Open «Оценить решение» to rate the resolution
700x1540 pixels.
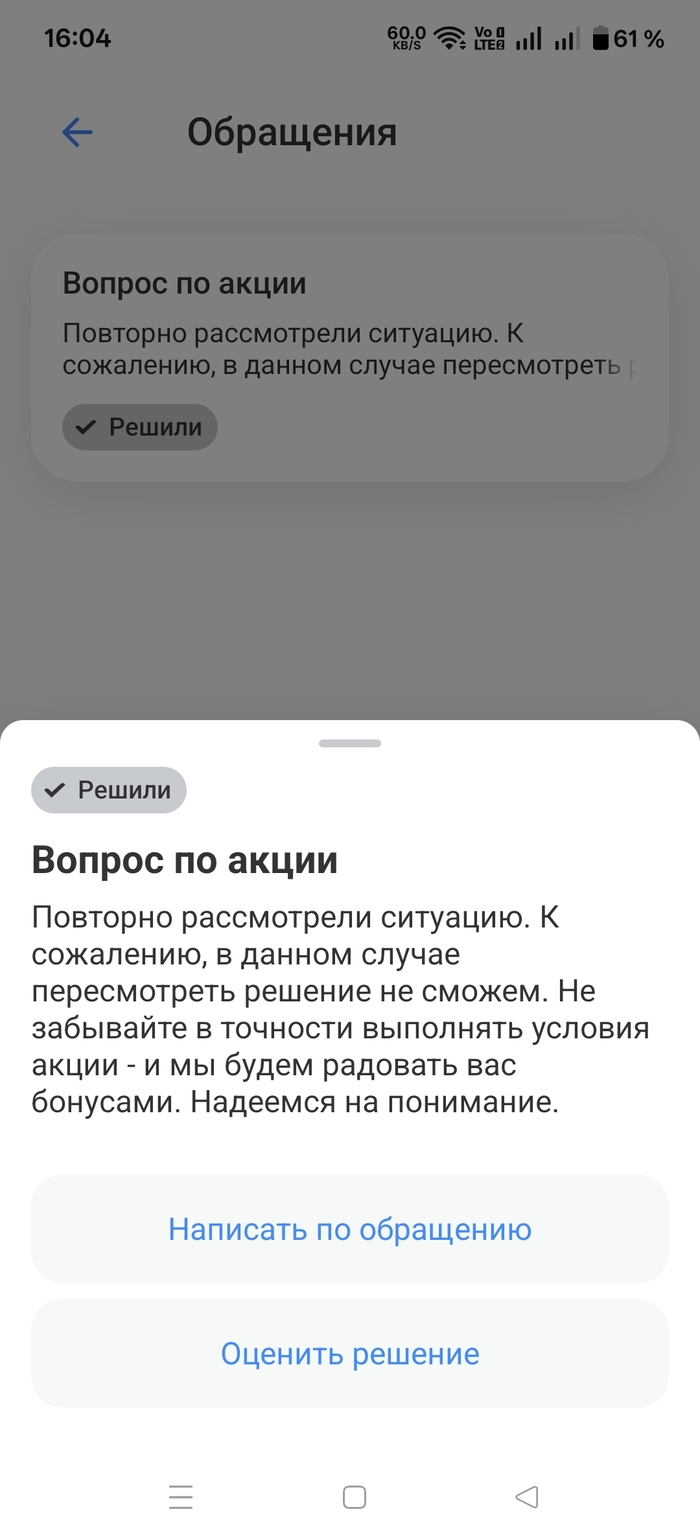349,1354
